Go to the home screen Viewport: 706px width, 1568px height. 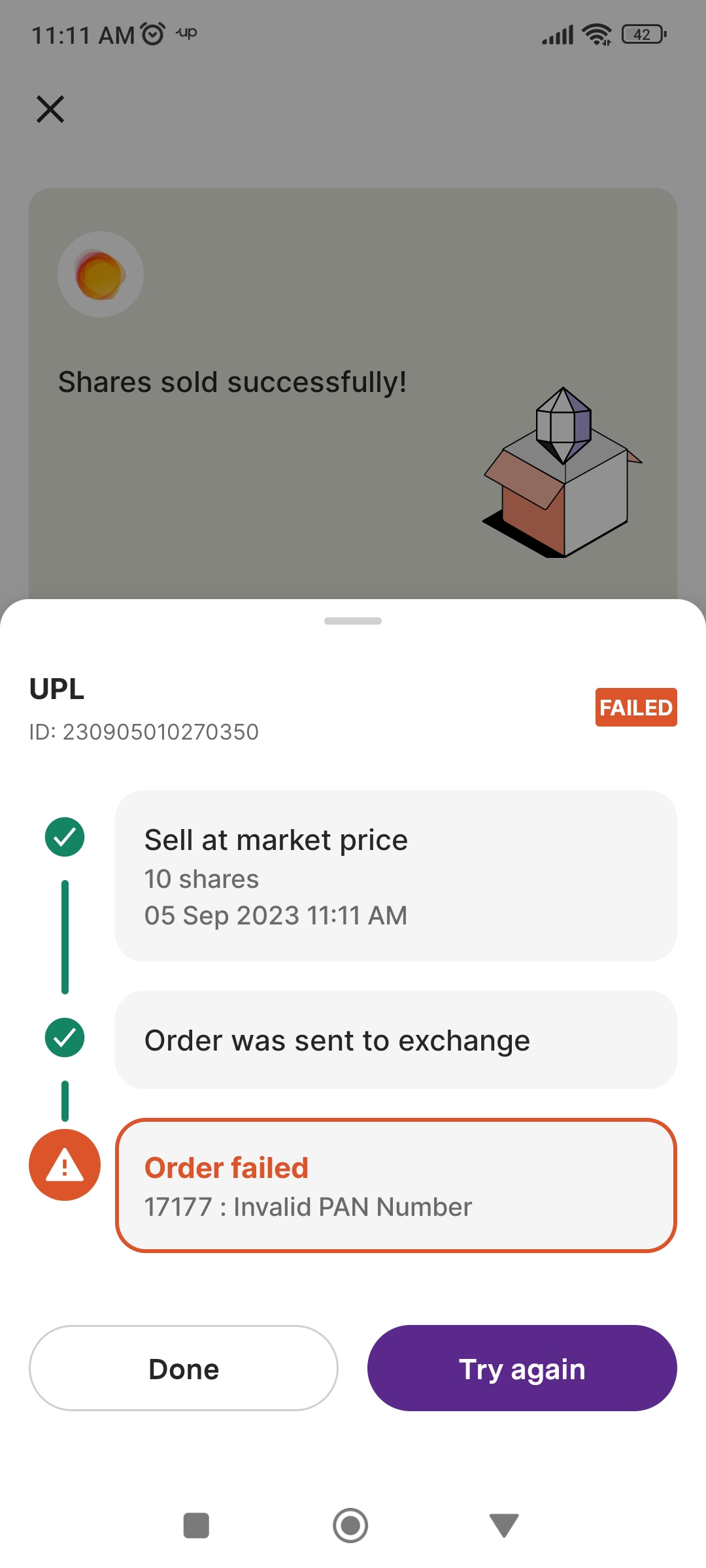point(350,1526)
